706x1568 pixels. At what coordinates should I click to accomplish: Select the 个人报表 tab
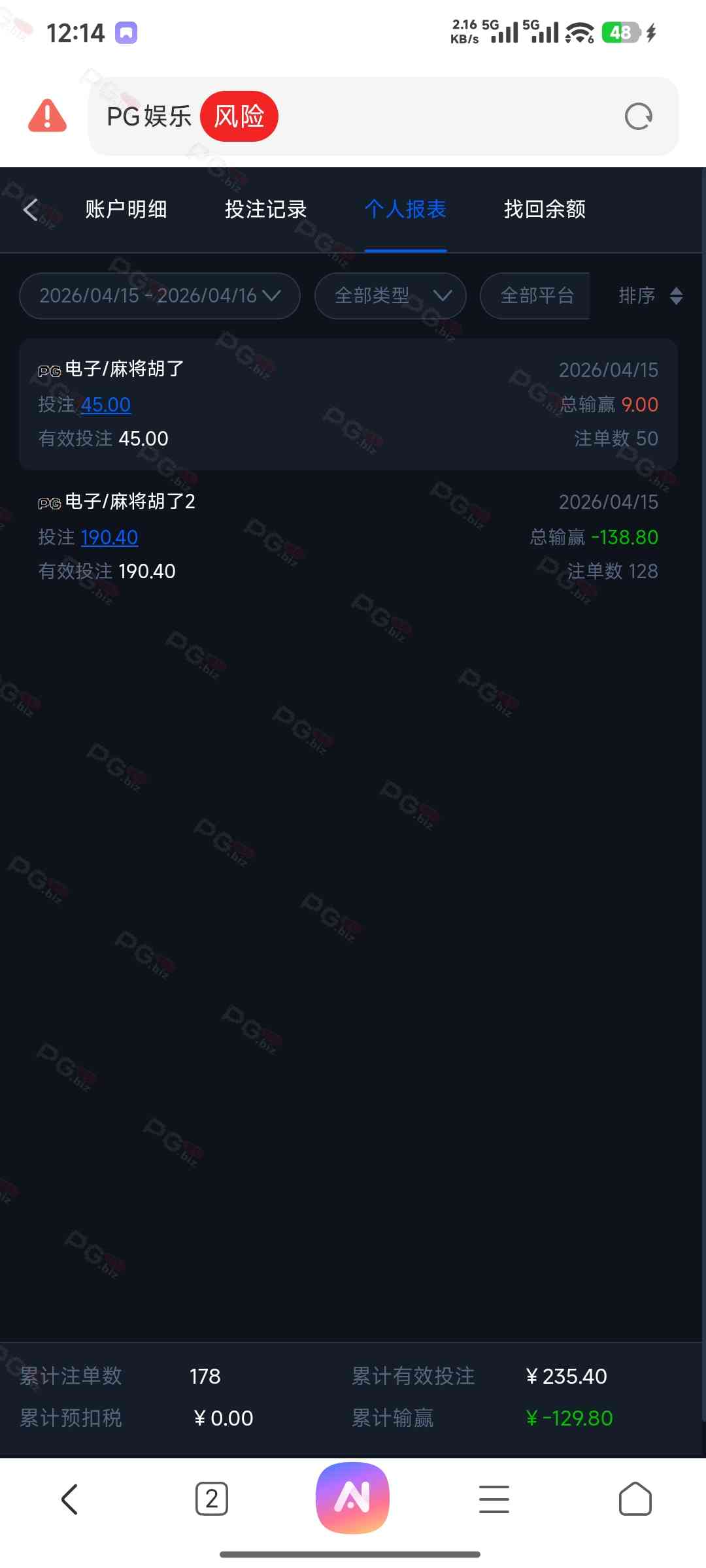[405, 210]
